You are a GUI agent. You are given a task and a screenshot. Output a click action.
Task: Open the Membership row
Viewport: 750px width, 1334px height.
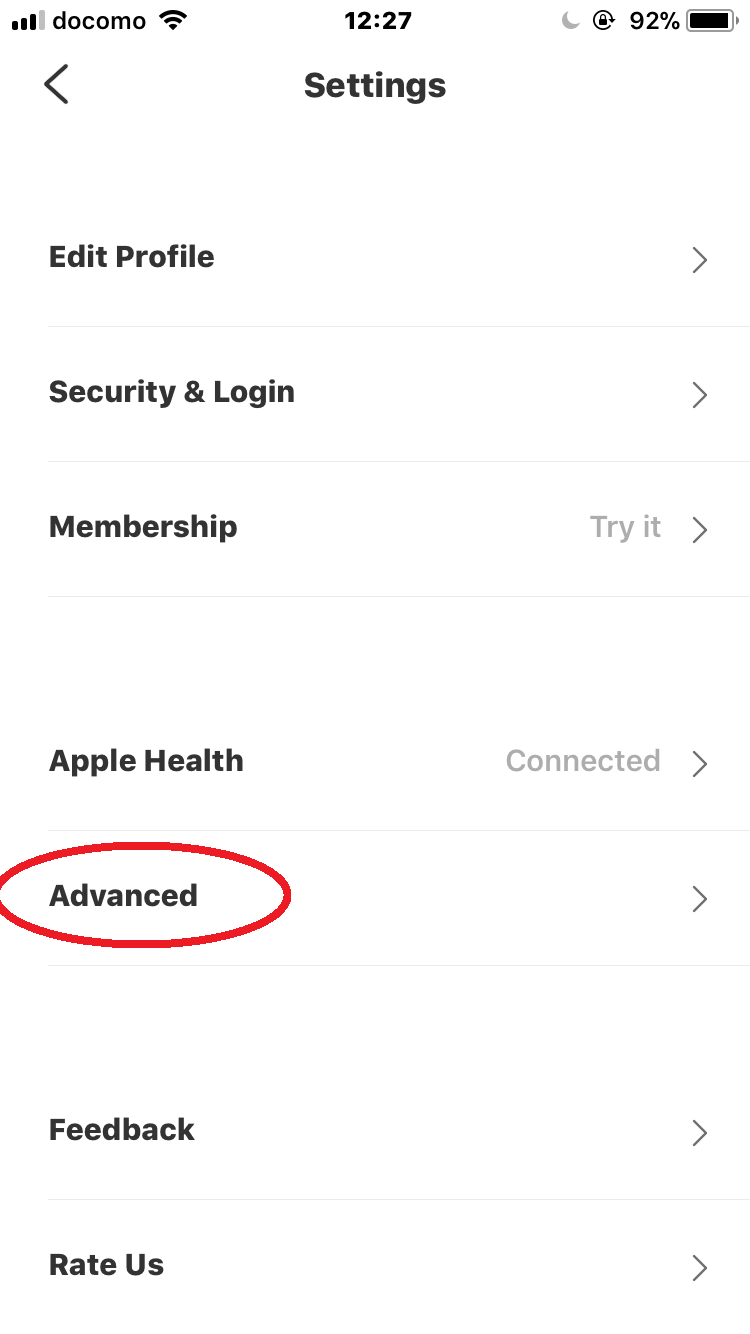375,529
